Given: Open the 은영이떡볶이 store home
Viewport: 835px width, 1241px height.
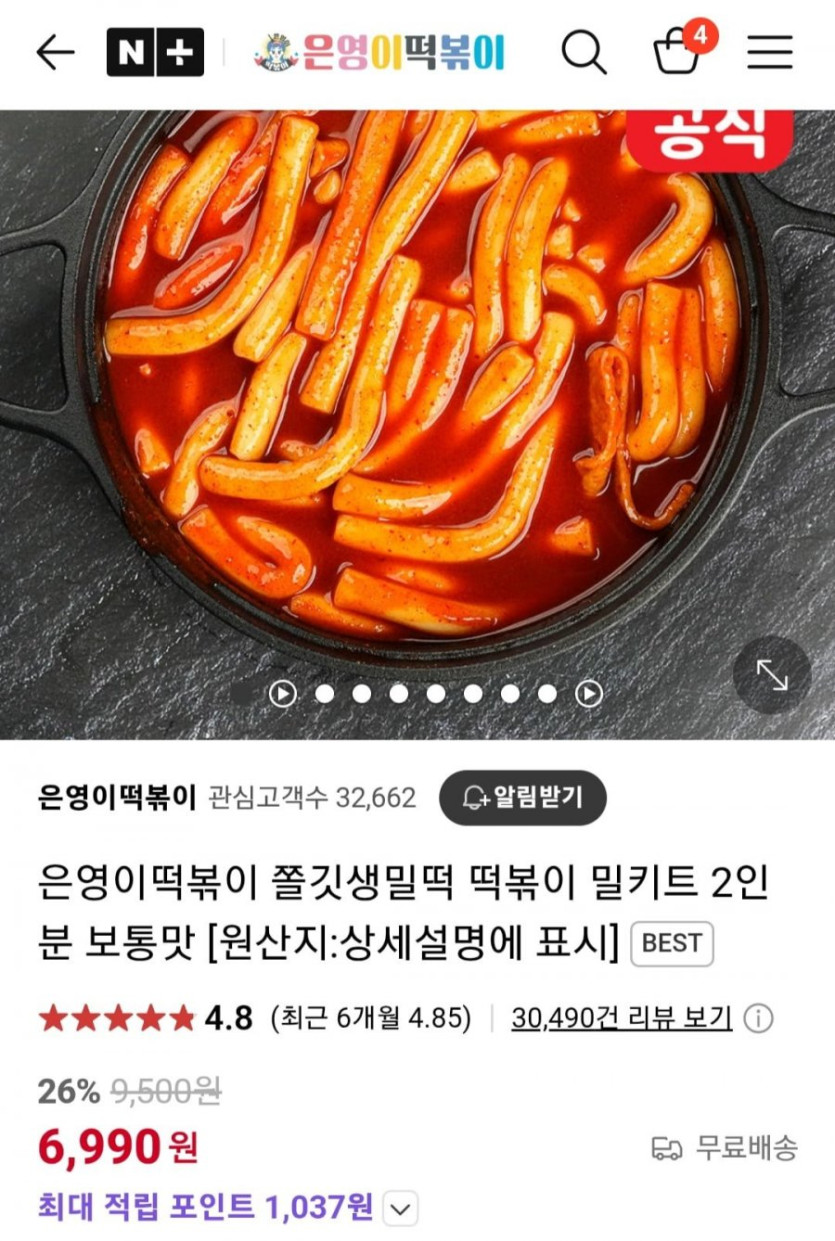Looking at the screenshot, I should coord(380,53).
